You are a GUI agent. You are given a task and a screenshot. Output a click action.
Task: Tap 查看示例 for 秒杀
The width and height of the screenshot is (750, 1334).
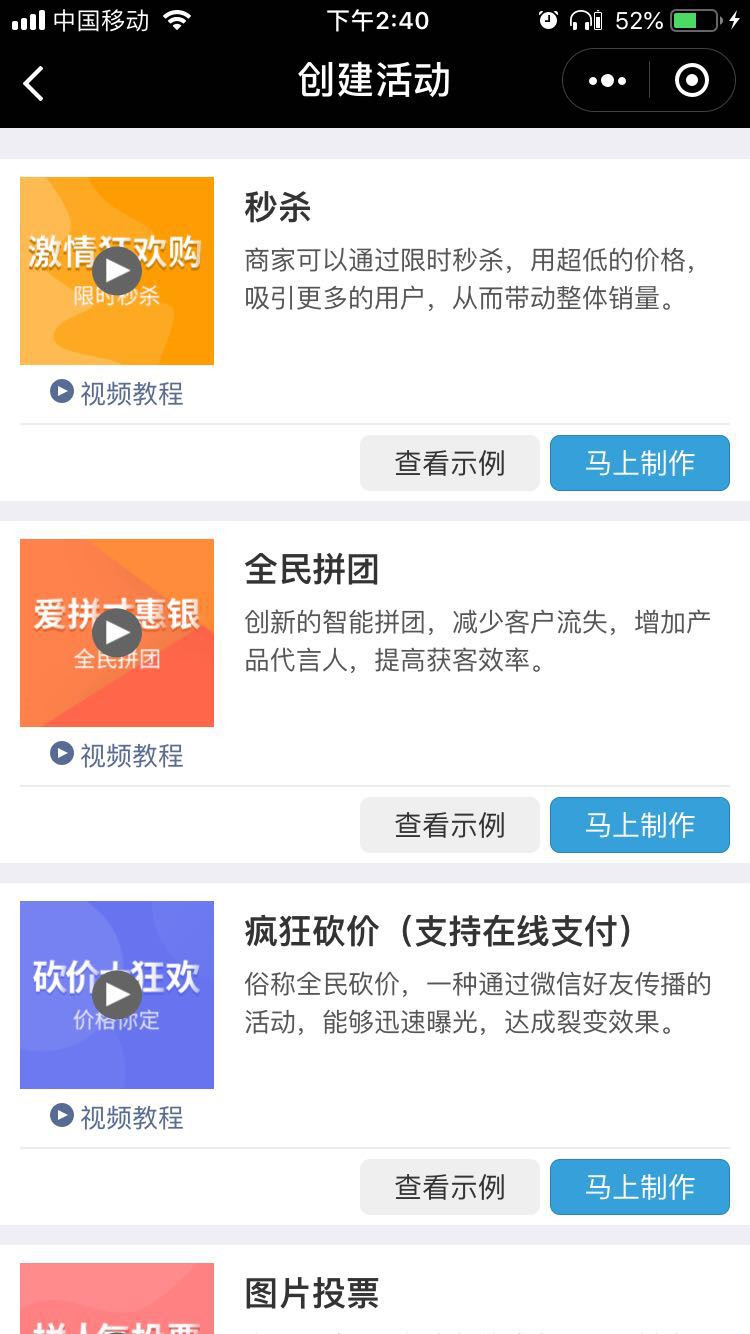(450, 463)
